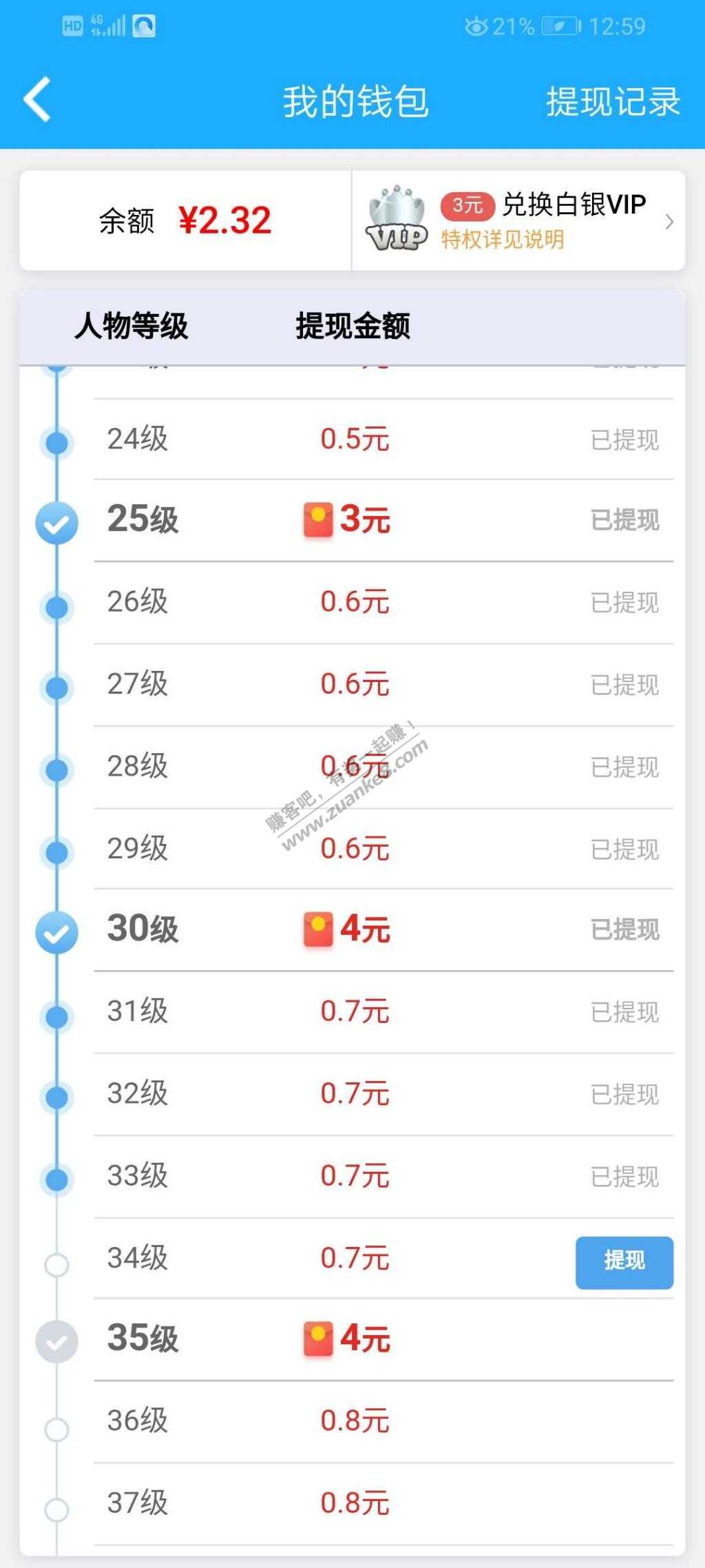Open the 兑换白银VIP exchange banner

click(x=519, y=220)
